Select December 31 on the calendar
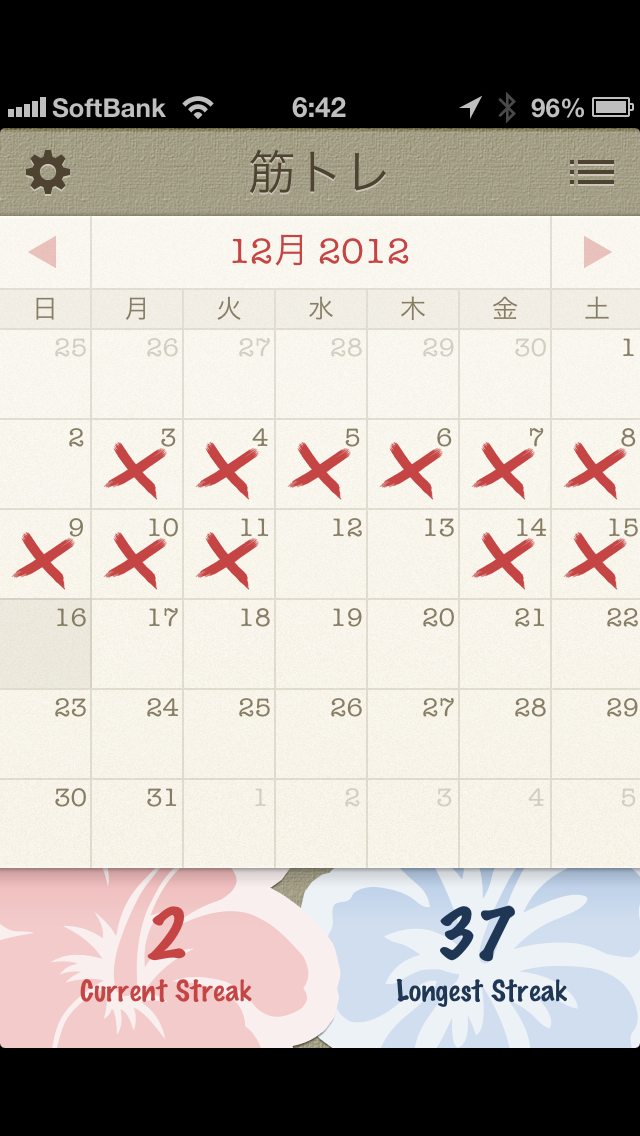Image resolution: width=640 pixels, height=1136 pixels. (137, 824)
